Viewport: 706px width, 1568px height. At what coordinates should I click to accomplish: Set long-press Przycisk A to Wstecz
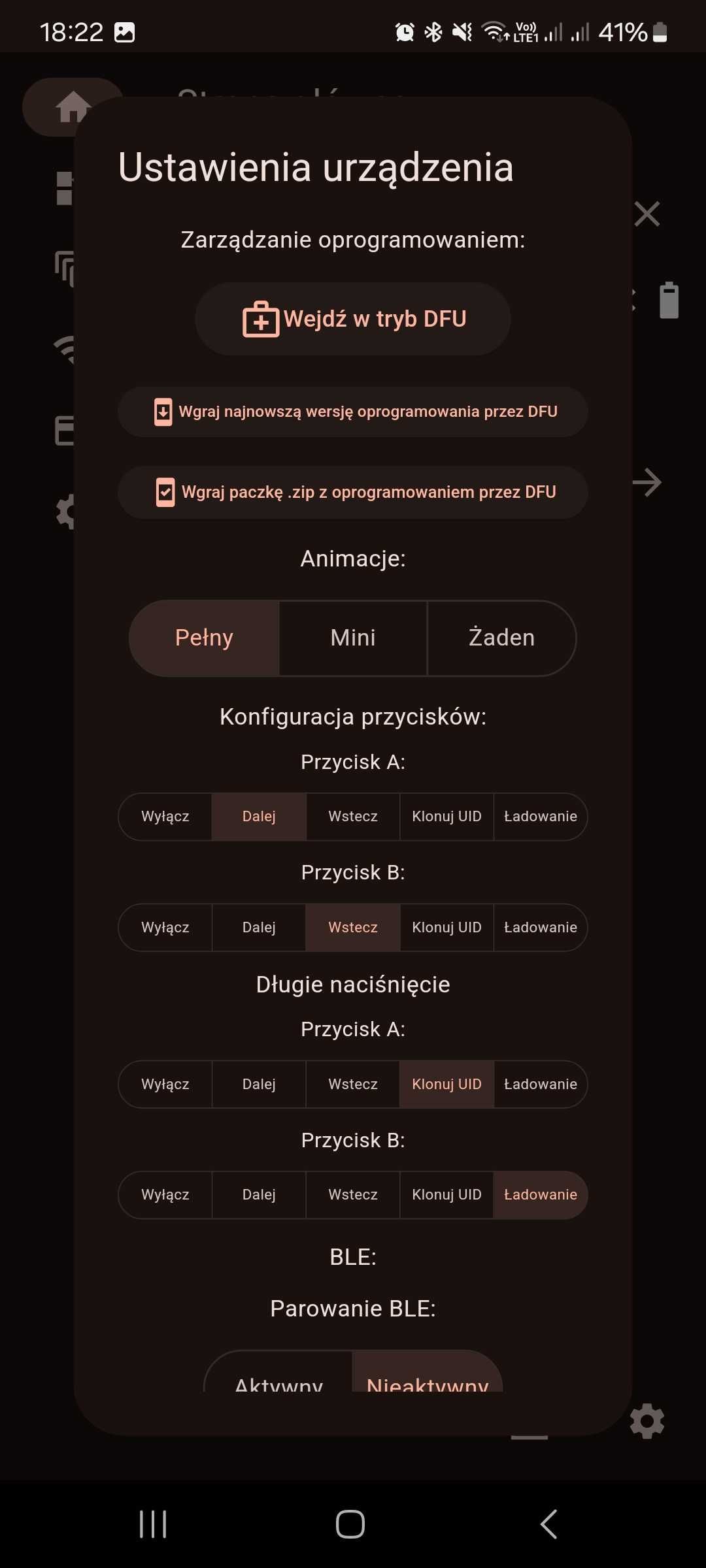(353, 1085)
